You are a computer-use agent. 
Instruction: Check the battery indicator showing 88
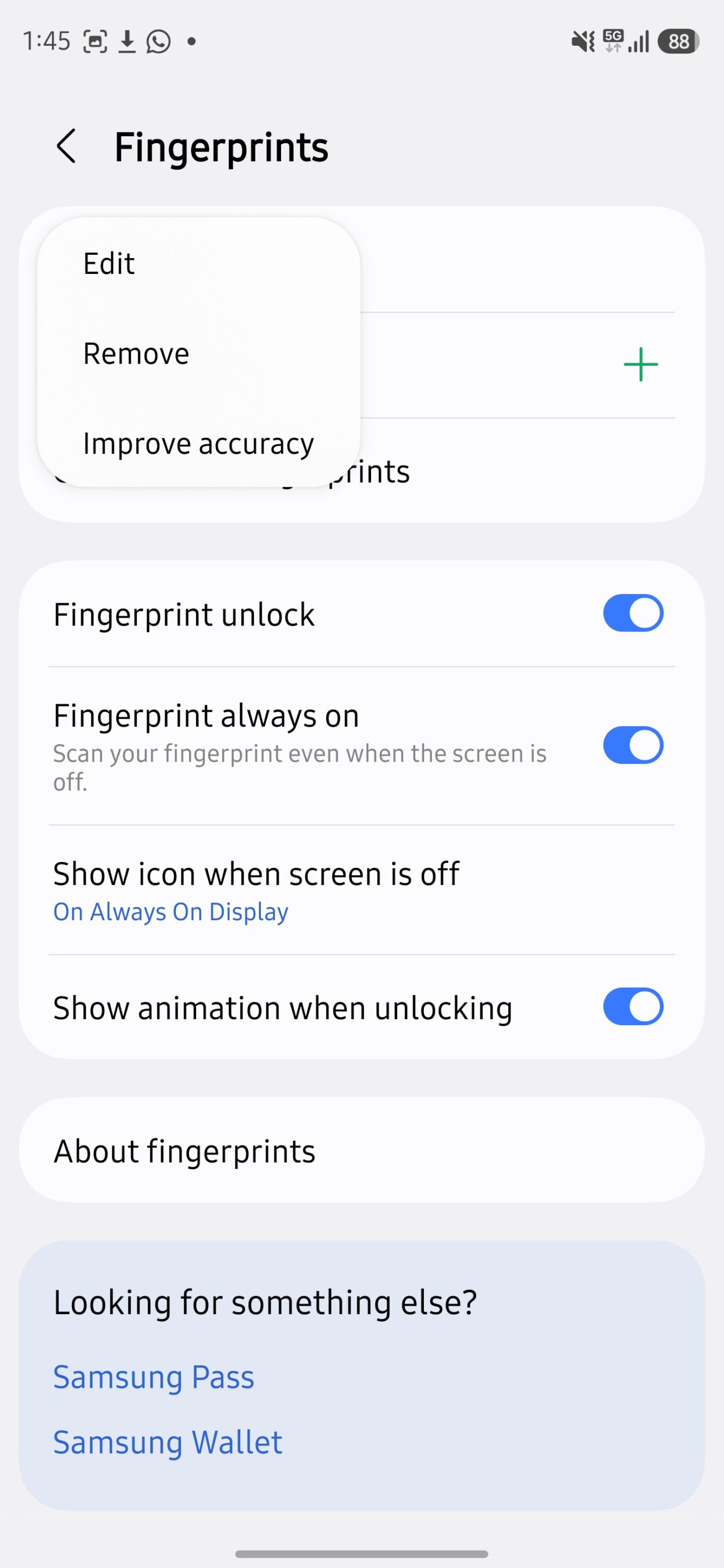point(678,41)
